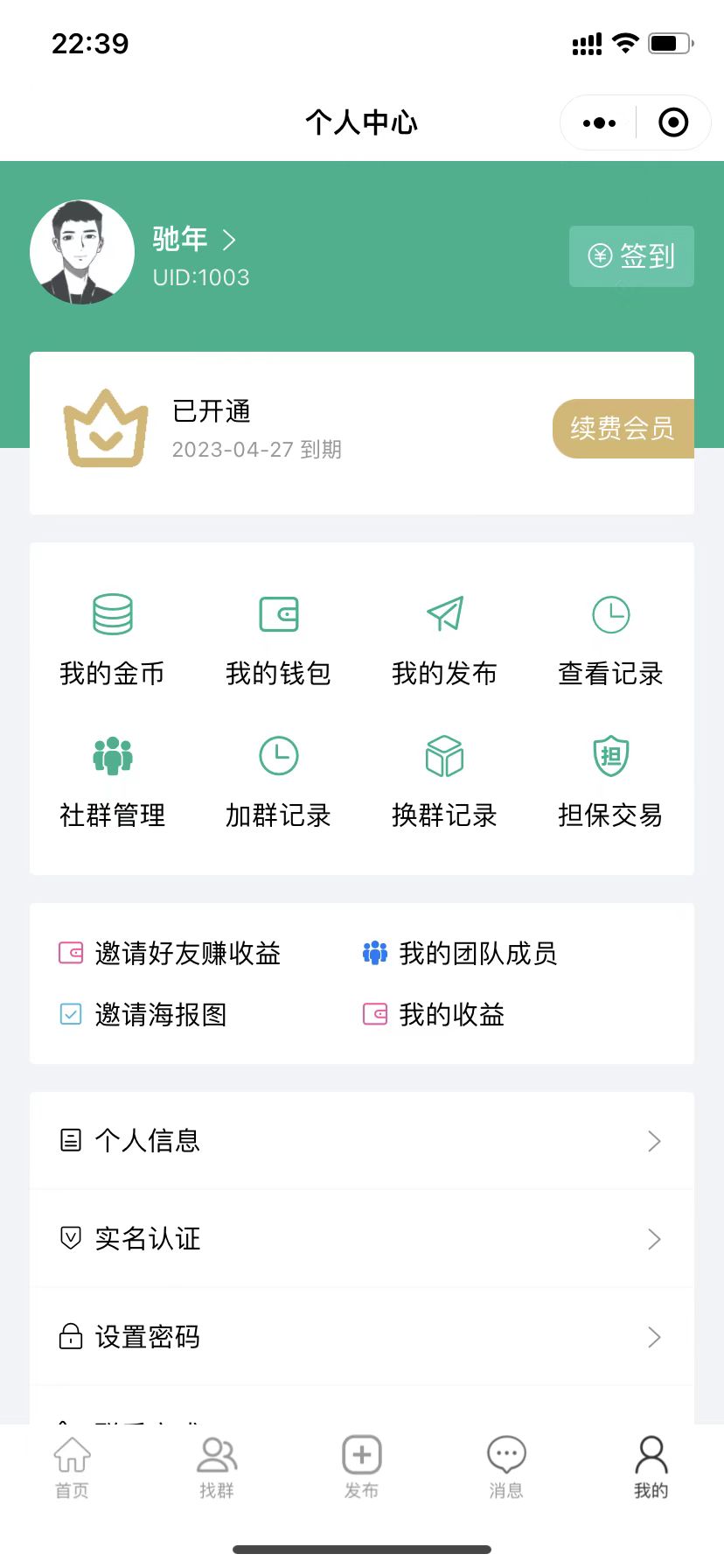View 查看记录 (View Records)
This screenshot has height=1568, width=724.
pos(610,639)
